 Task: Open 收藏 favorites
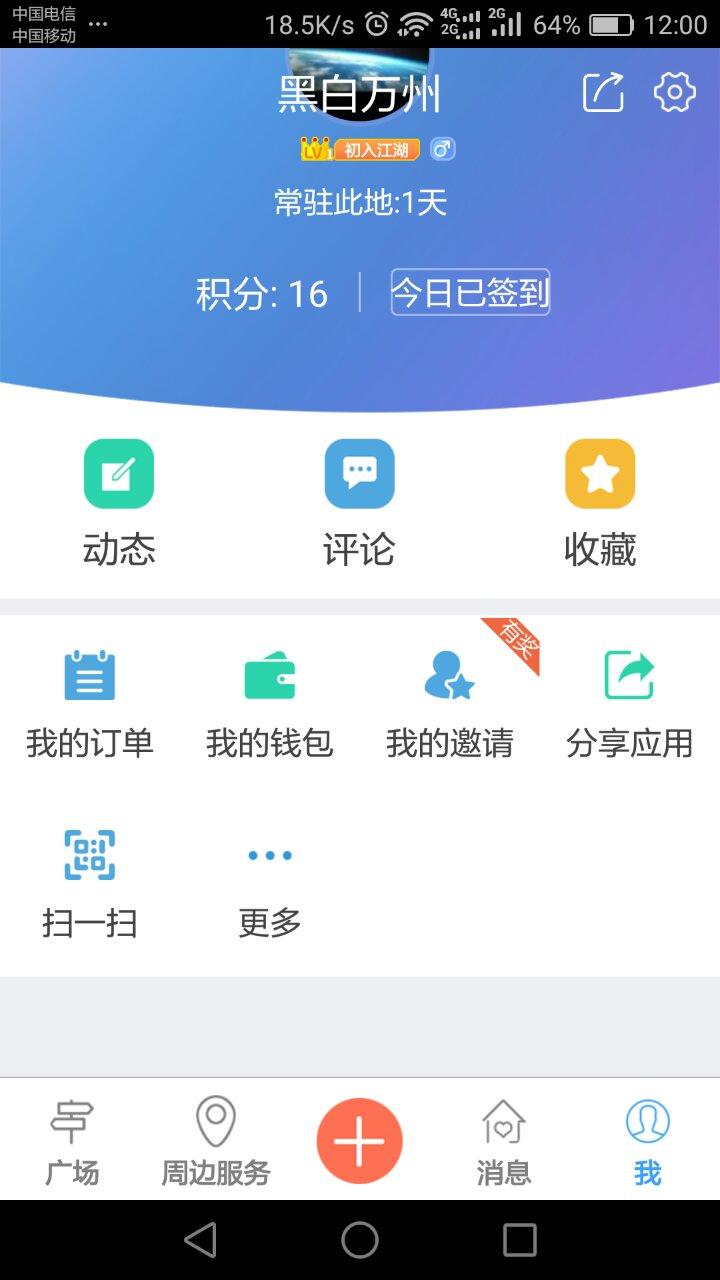click(600, 502)
